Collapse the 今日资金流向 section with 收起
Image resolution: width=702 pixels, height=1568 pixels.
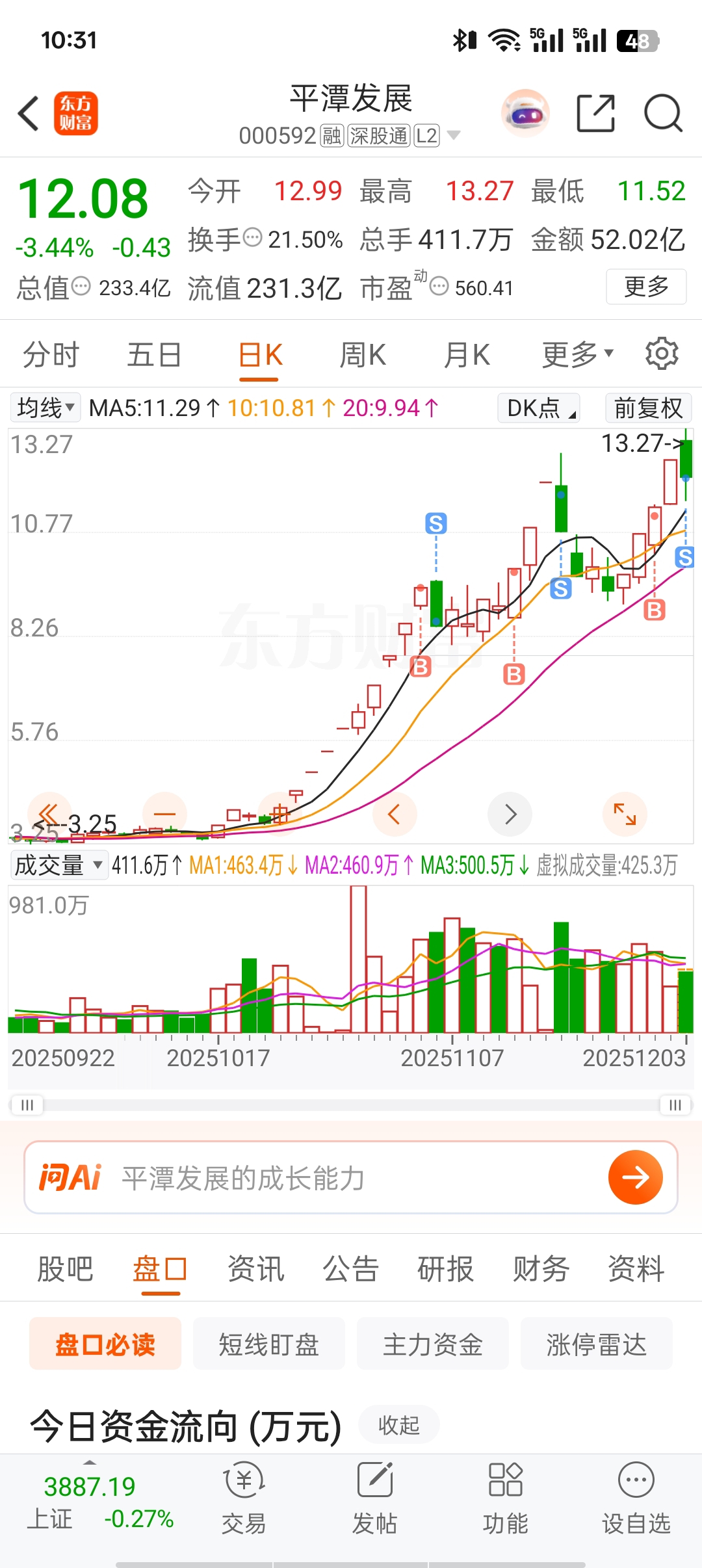(x=398, y=1426)
